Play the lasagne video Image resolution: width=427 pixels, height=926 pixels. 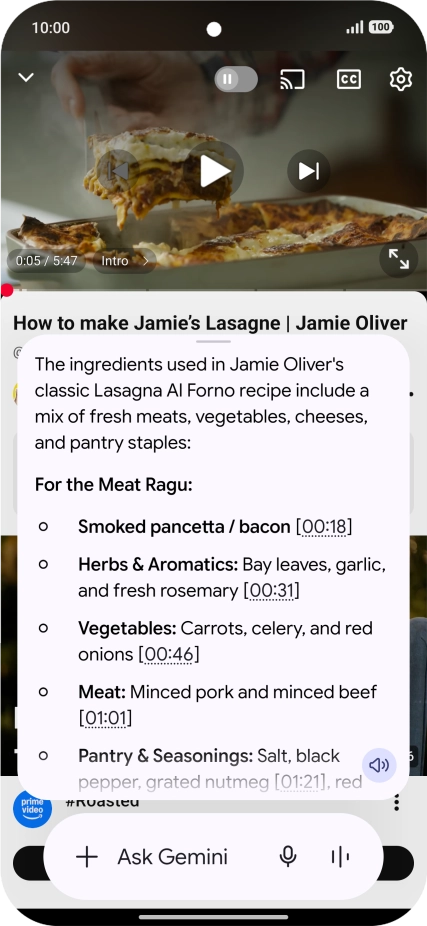tap(216, 171)
